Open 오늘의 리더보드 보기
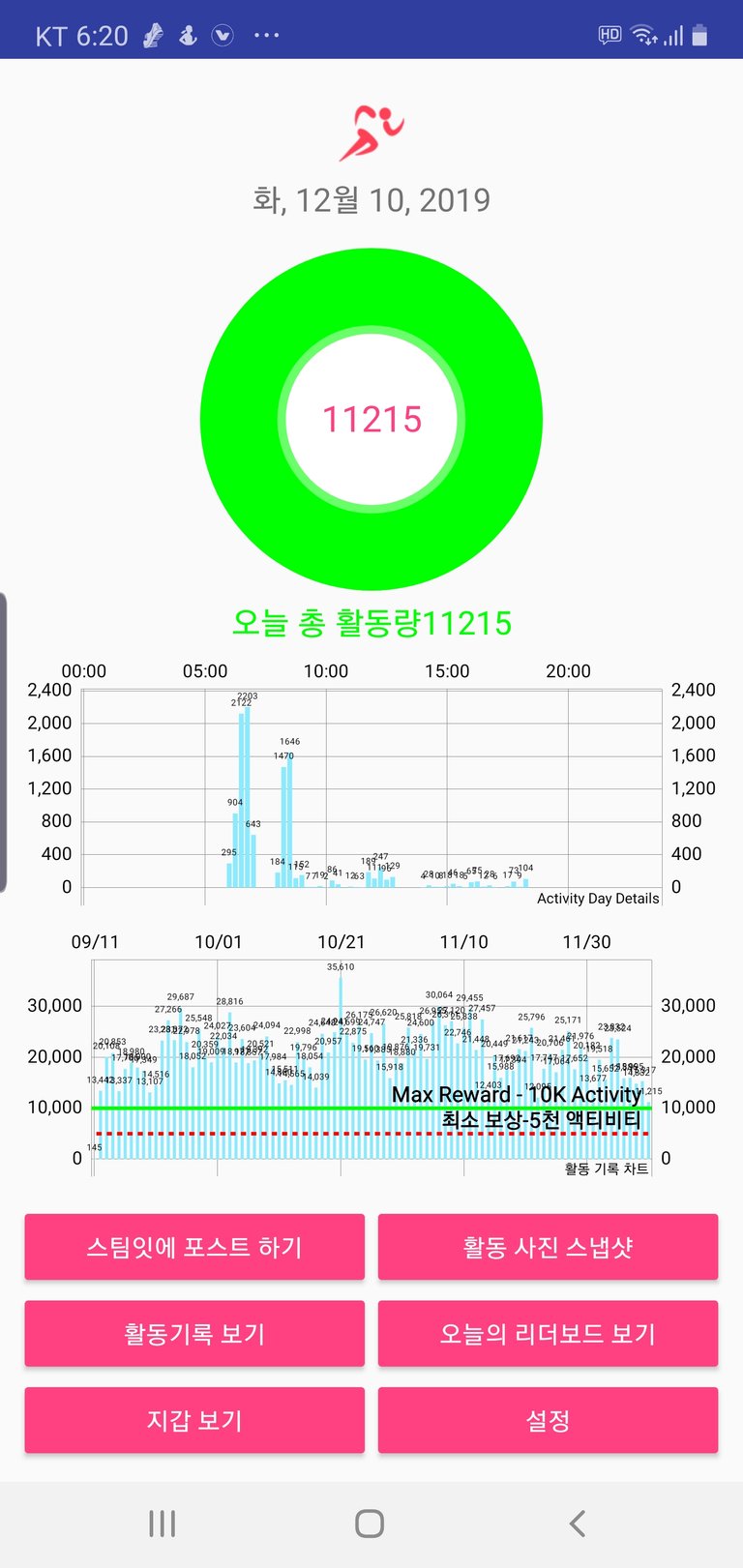The image size is (743, 1568). (x=548, y=1334)
